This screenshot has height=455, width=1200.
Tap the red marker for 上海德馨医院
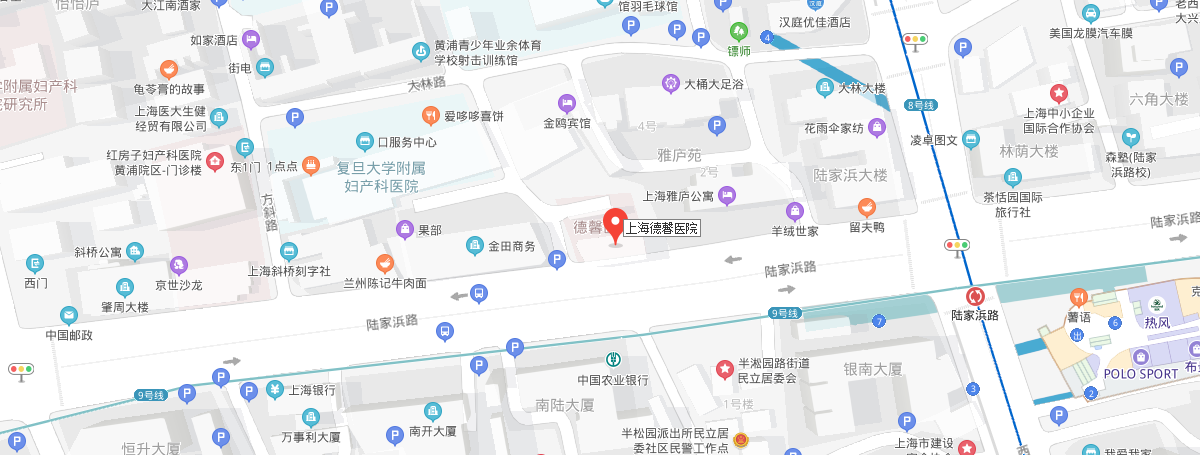coord(614,222)
